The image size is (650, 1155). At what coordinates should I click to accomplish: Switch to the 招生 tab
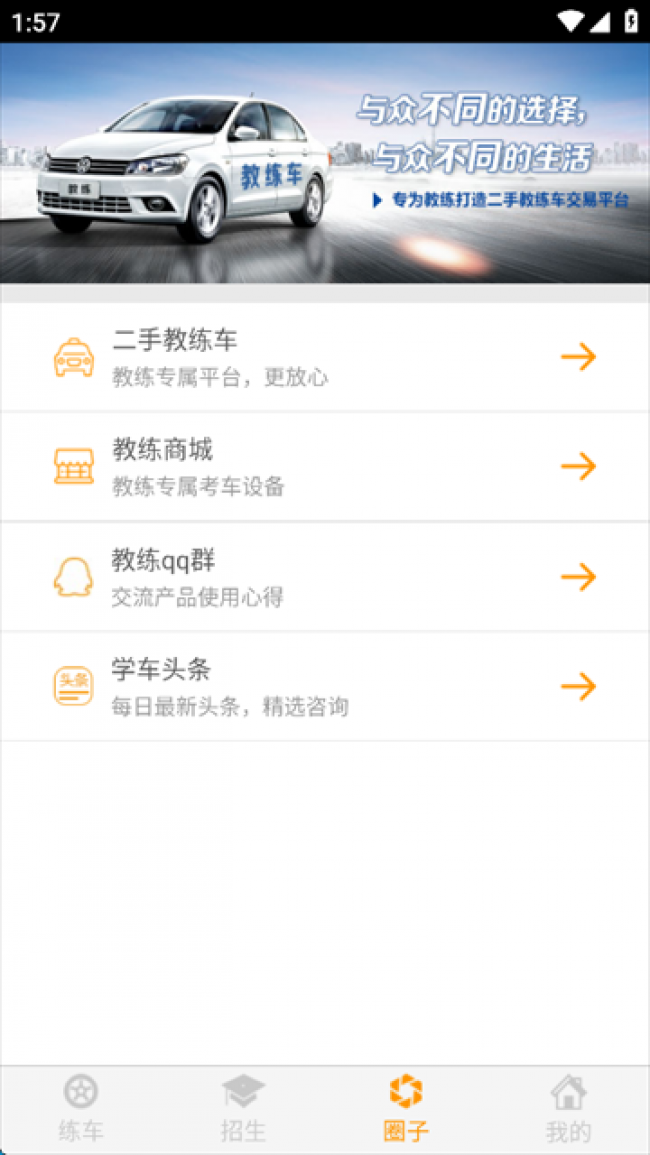click(x=243, y=1108)
